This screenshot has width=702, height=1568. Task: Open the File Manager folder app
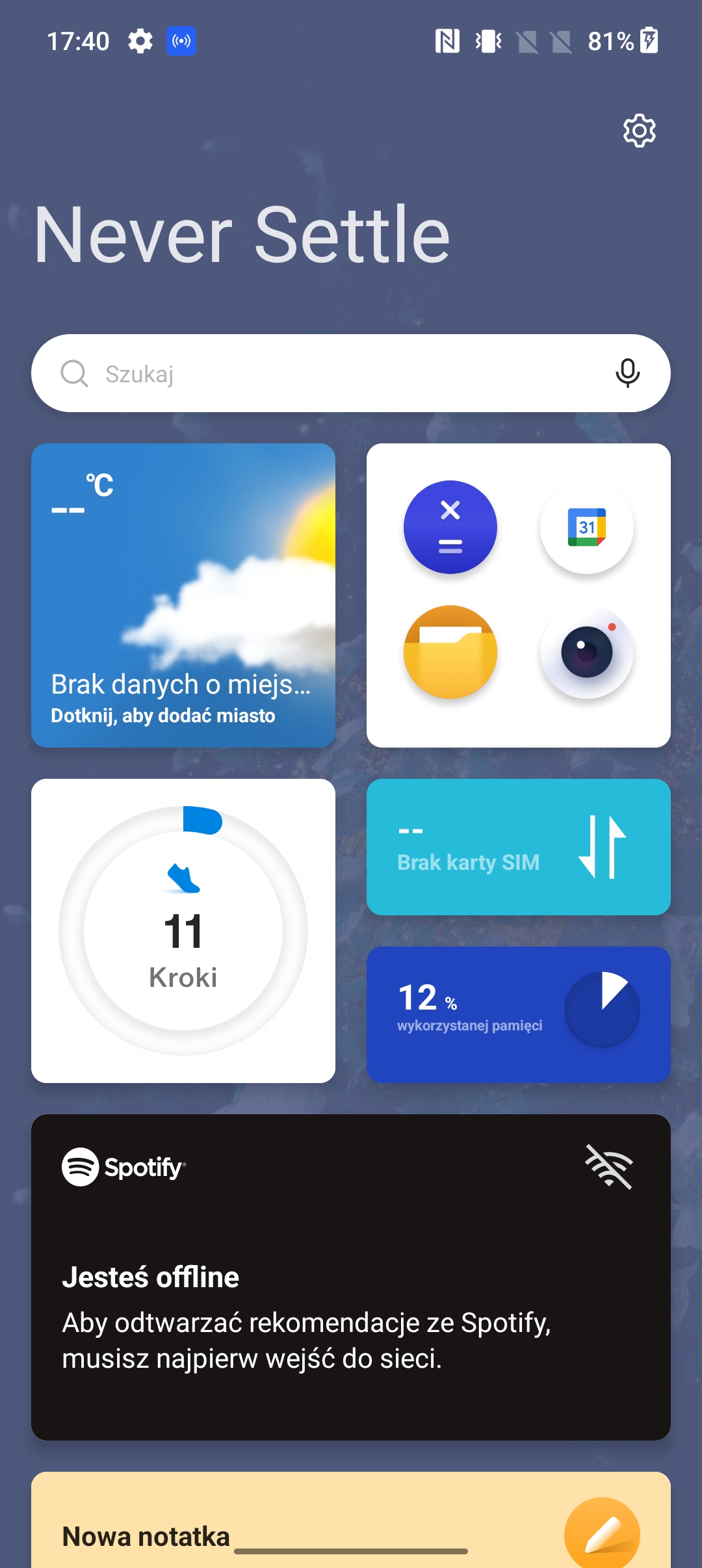[450, 652]
